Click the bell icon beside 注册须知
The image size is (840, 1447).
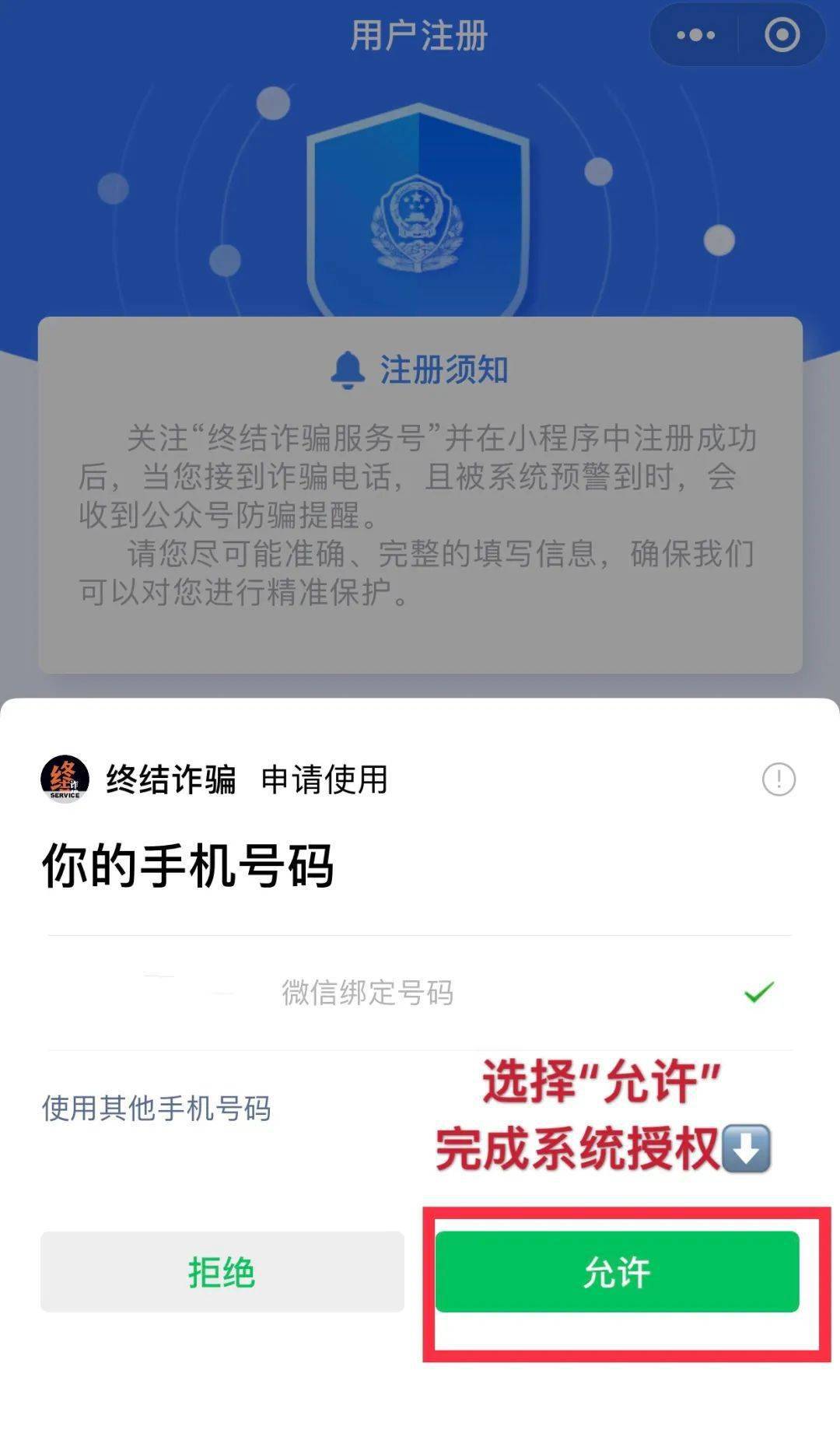coord(348,369)
